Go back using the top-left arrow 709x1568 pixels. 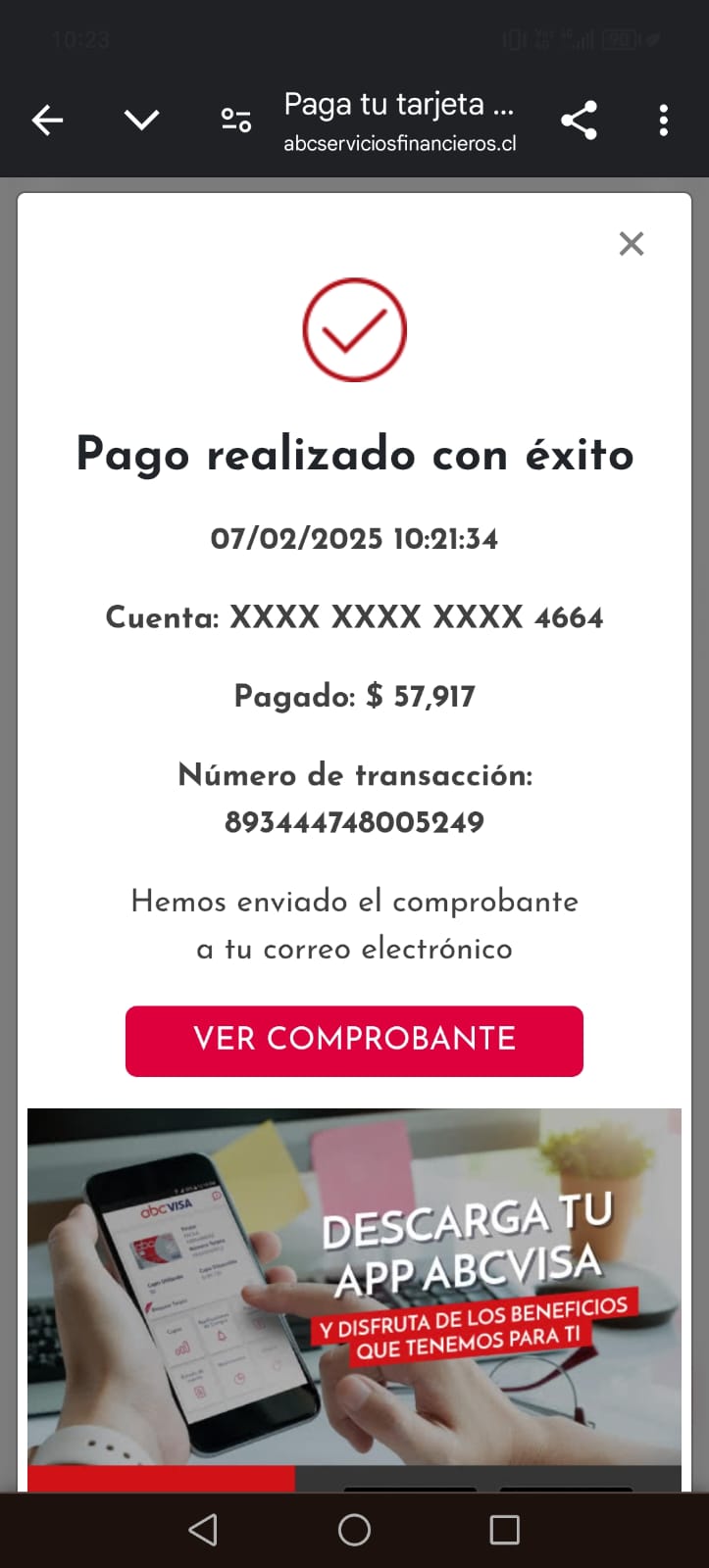point(47,121)
